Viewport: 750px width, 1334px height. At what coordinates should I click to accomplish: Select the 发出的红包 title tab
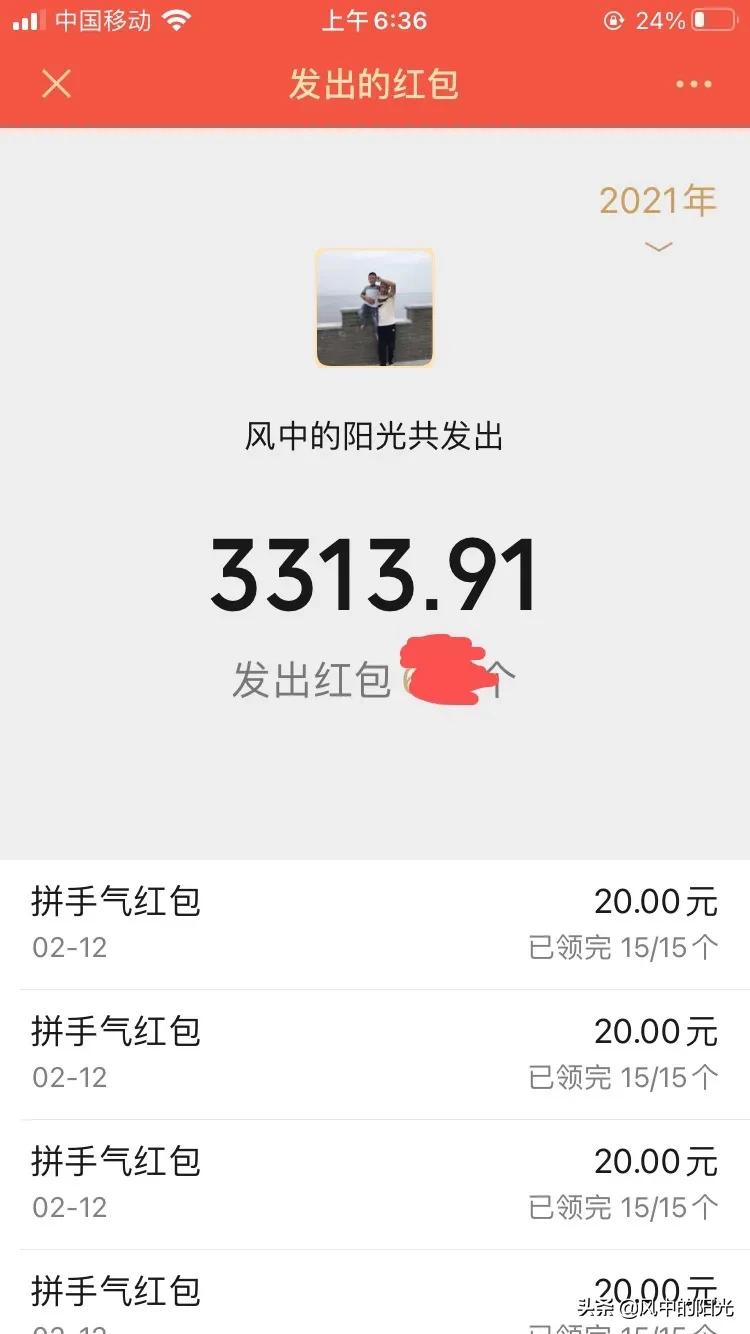(375, 85)
